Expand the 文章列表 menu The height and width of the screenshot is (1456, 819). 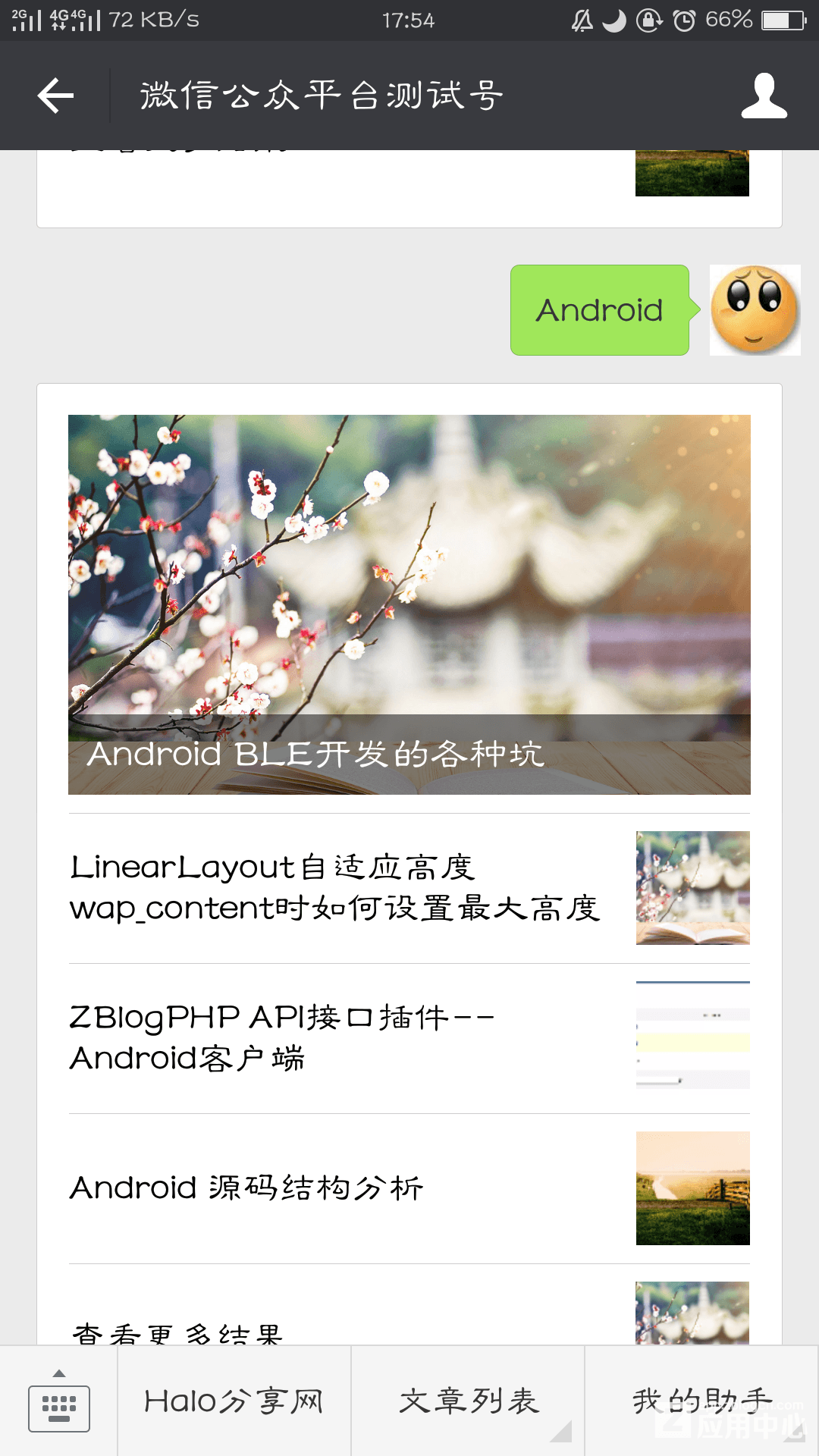click(468, 1402)
